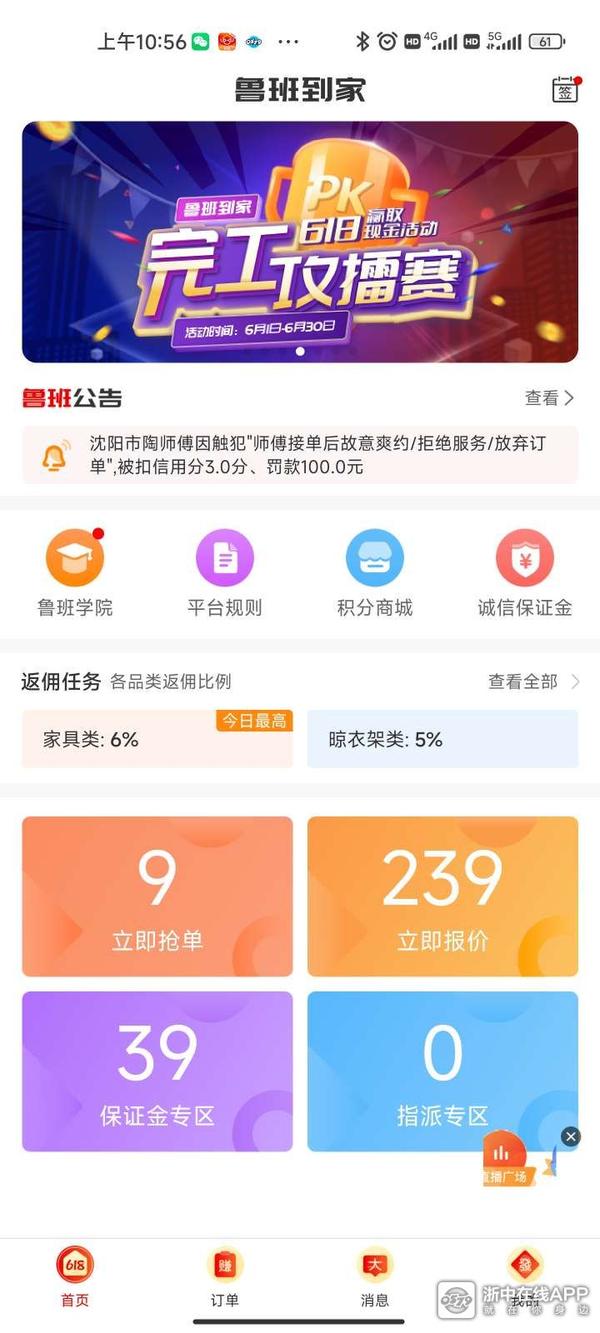The height and width of the screenshot is (1333, 600).
Task: Open the announcement about 沈阳市陶师傅
Action: [x=300, y=455]
